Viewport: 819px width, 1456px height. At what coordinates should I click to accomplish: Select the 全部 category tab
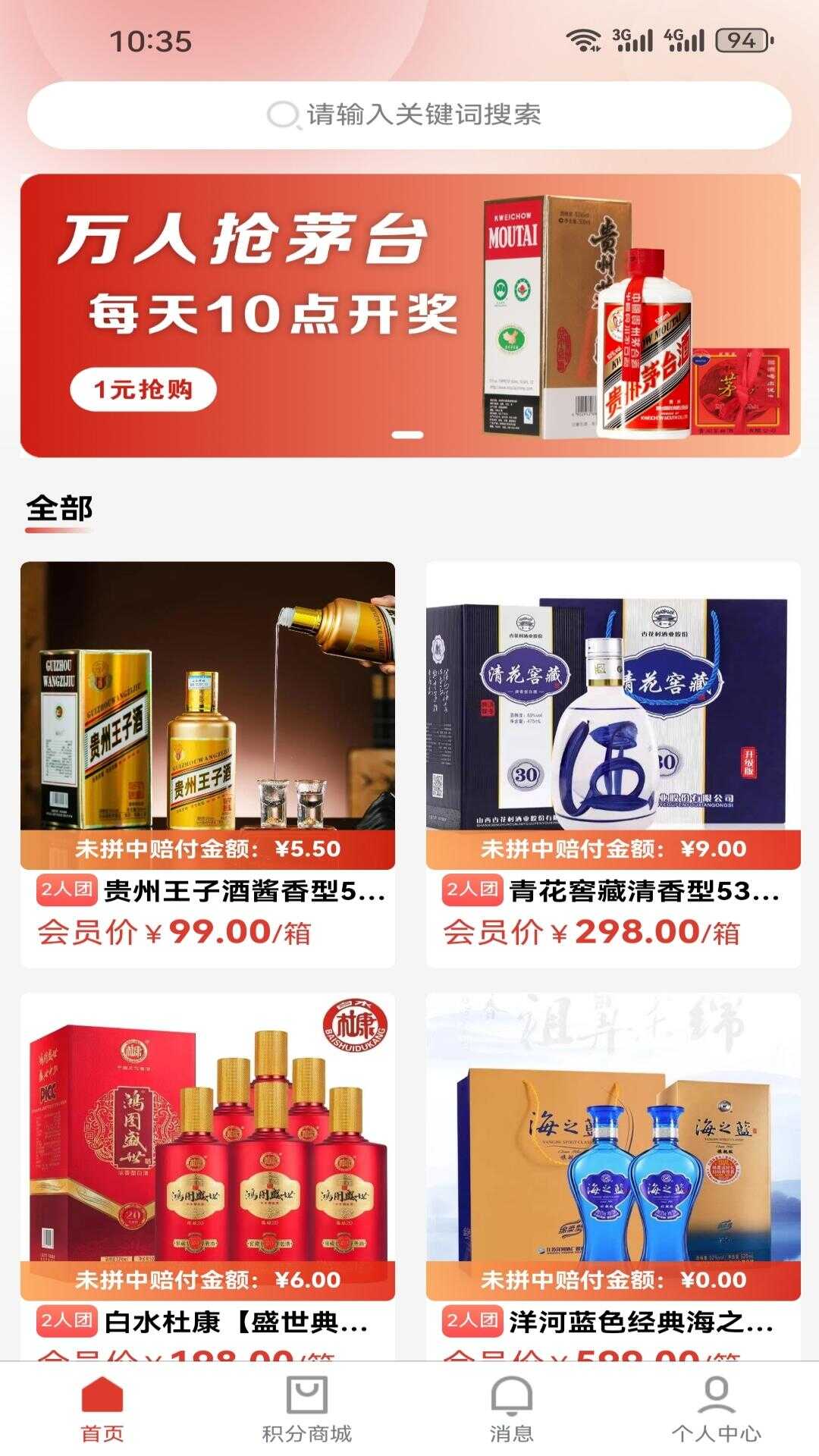(58, 507)
